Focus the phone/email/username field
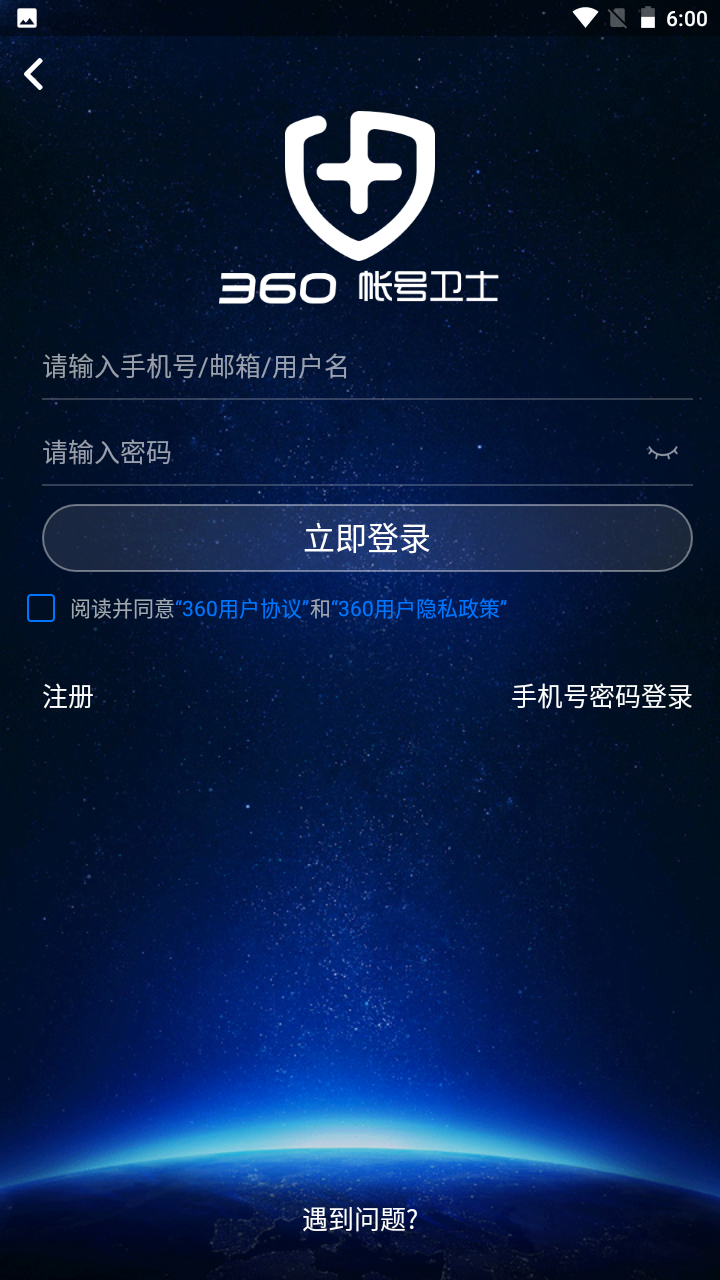Screen dimensions: 720x1280 (367, 367)
